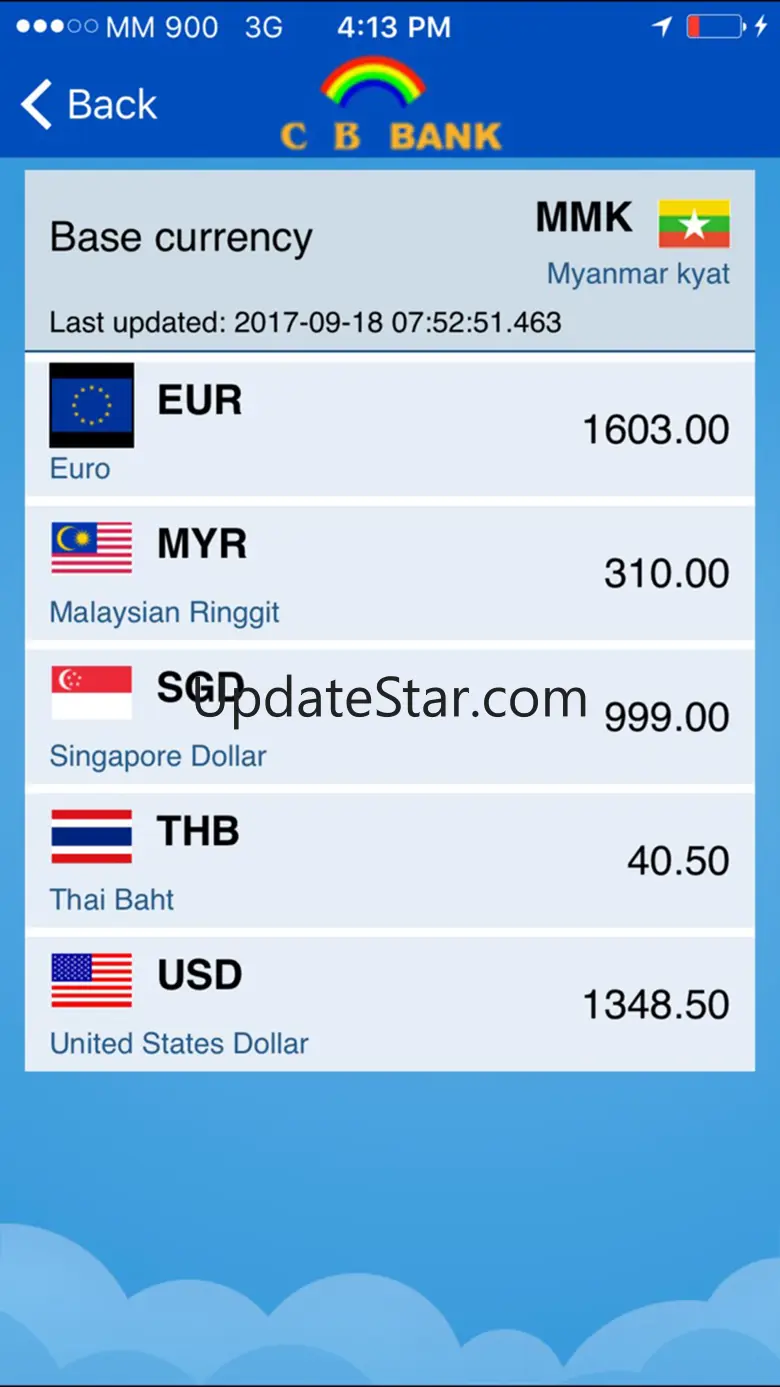Choose the USD United States Dollar row
The width and height of the screenshot is (780, 1387).
click(x=390, y=1004)
